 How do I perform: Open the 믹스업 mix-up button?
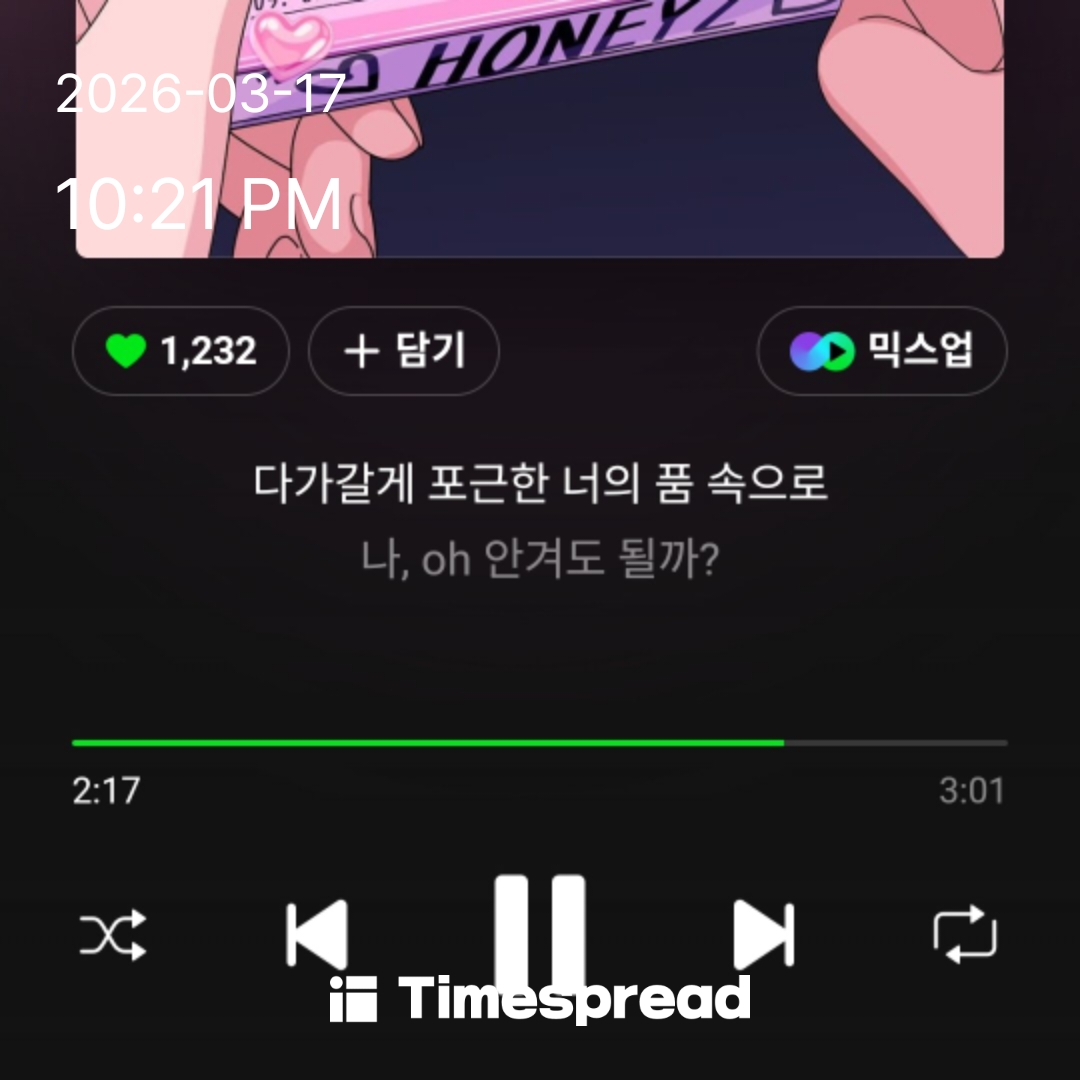point(882,351)
